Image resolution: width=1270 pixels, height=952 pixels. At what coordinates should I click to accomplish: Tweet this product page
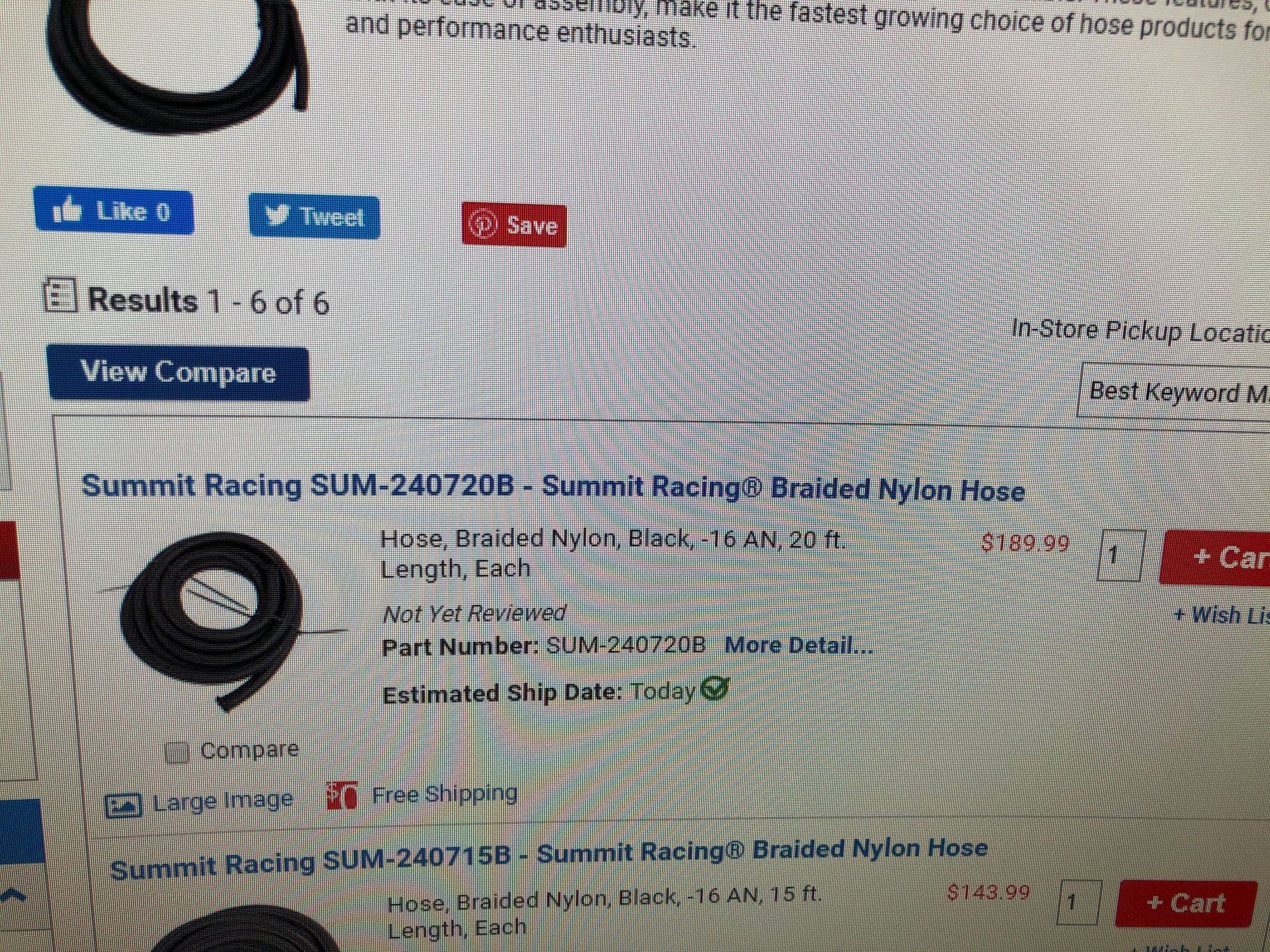pyautogui.click(x=314, y=217)
